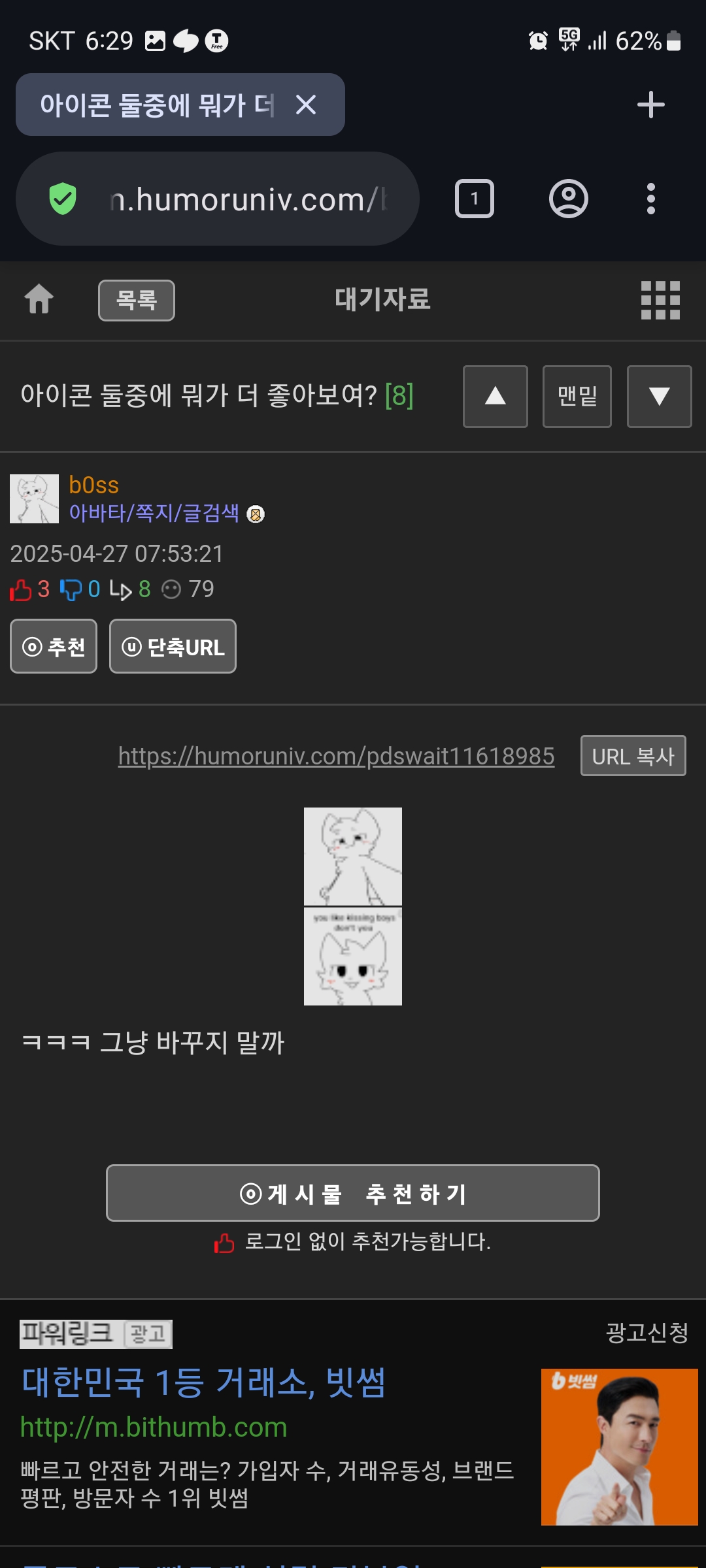Screen dimensions: 706x1568
Task: Open the grid menu icon
Action: click(660, 301)
